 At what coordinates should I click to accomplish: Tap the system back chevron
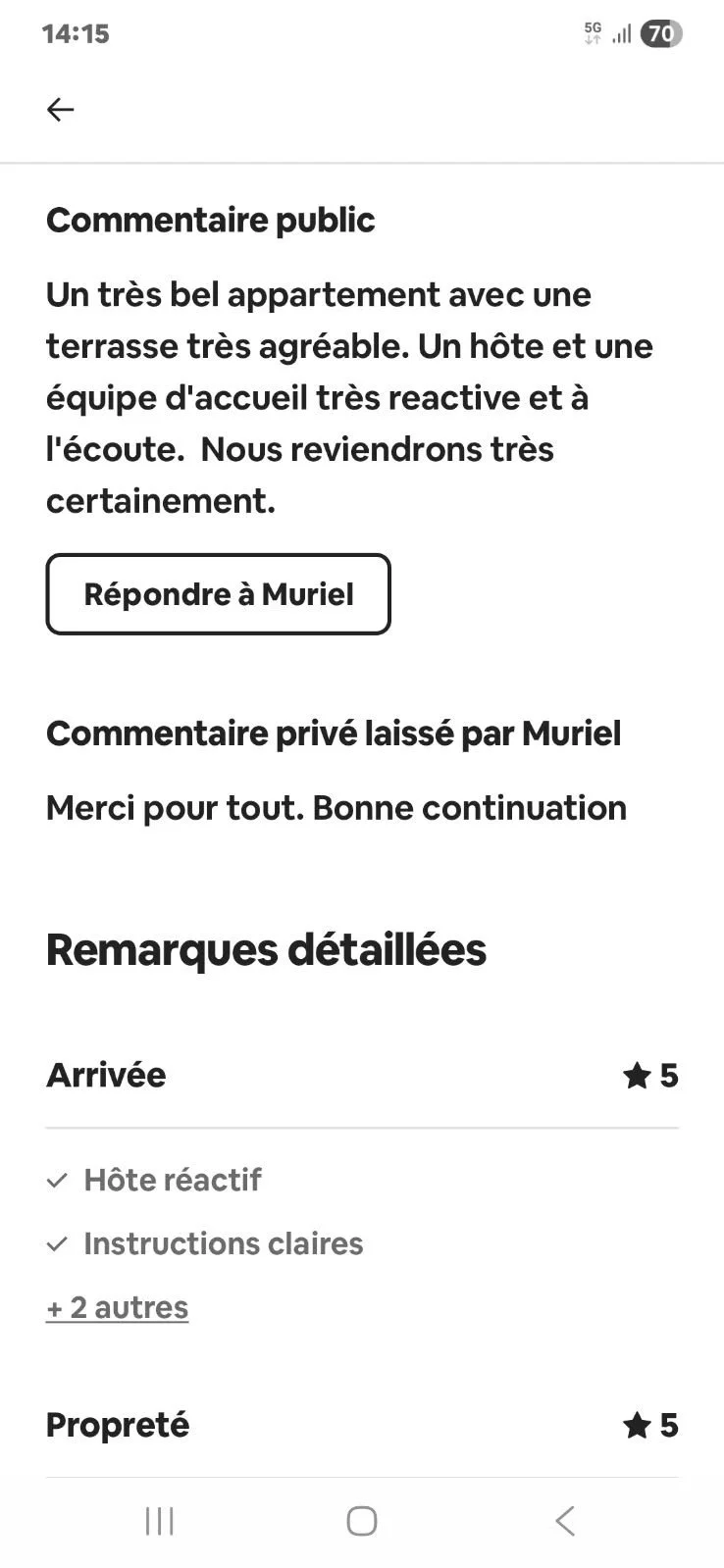click(564, 1521)
